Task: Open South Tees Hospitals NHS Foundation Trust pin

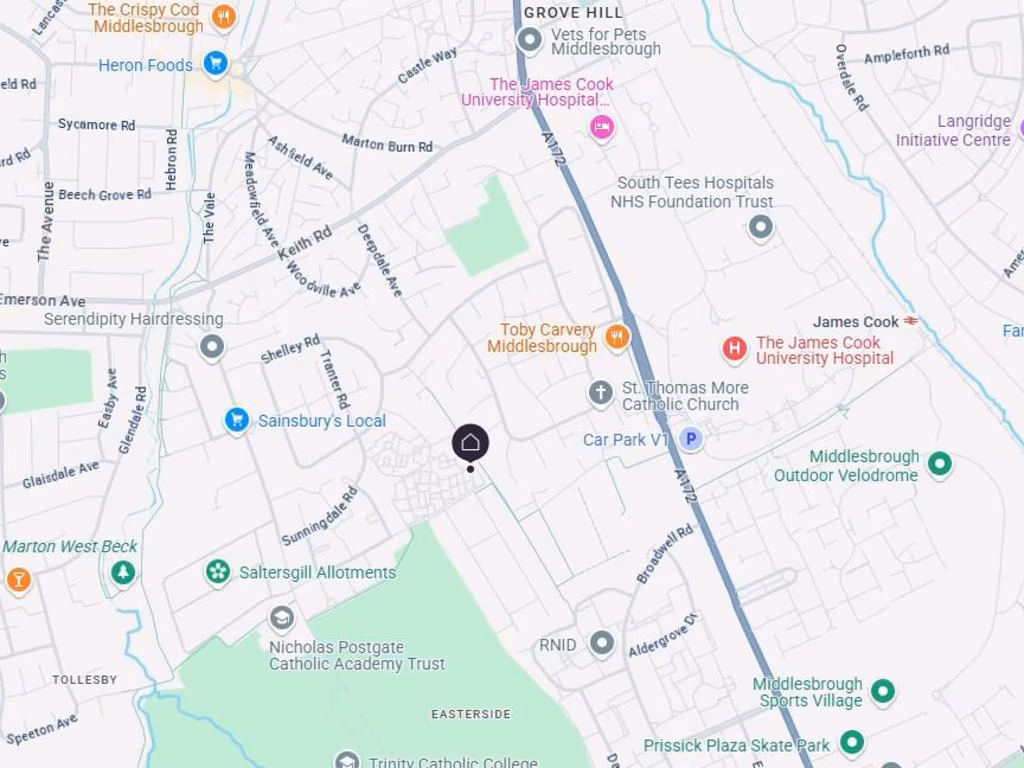Action: [x=761, y=227]
